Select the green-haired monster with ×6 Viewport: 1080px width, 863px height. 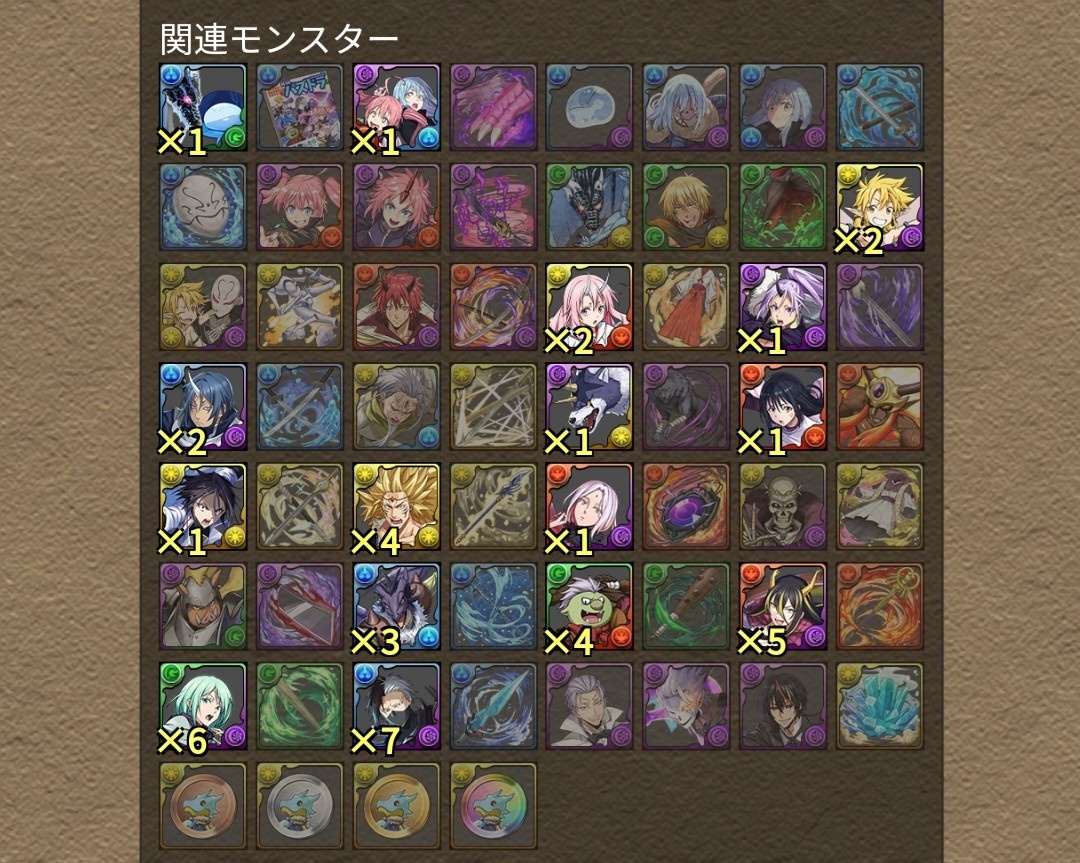[203, 706]
